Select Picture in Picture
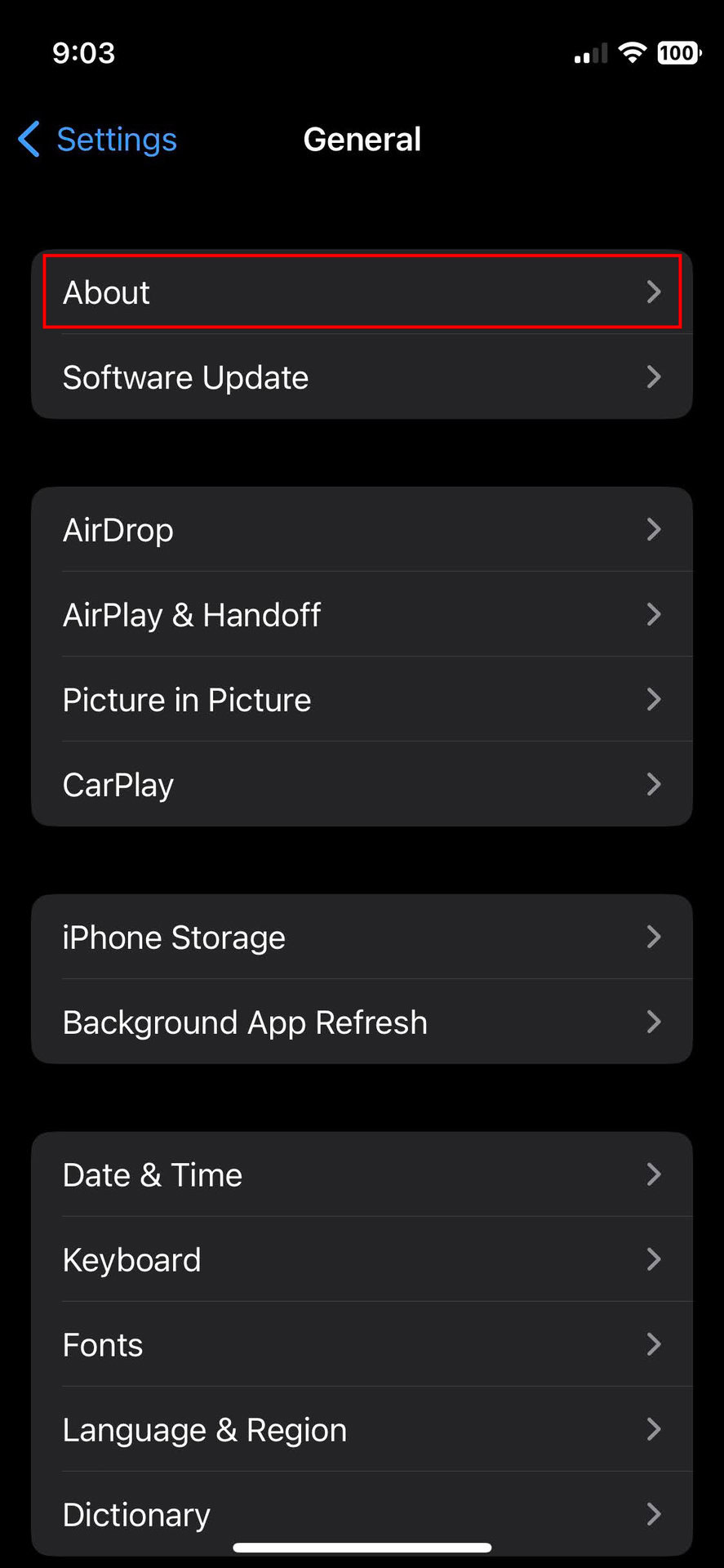Screen dimensions: 724x1568 click(x=361, y=700)
